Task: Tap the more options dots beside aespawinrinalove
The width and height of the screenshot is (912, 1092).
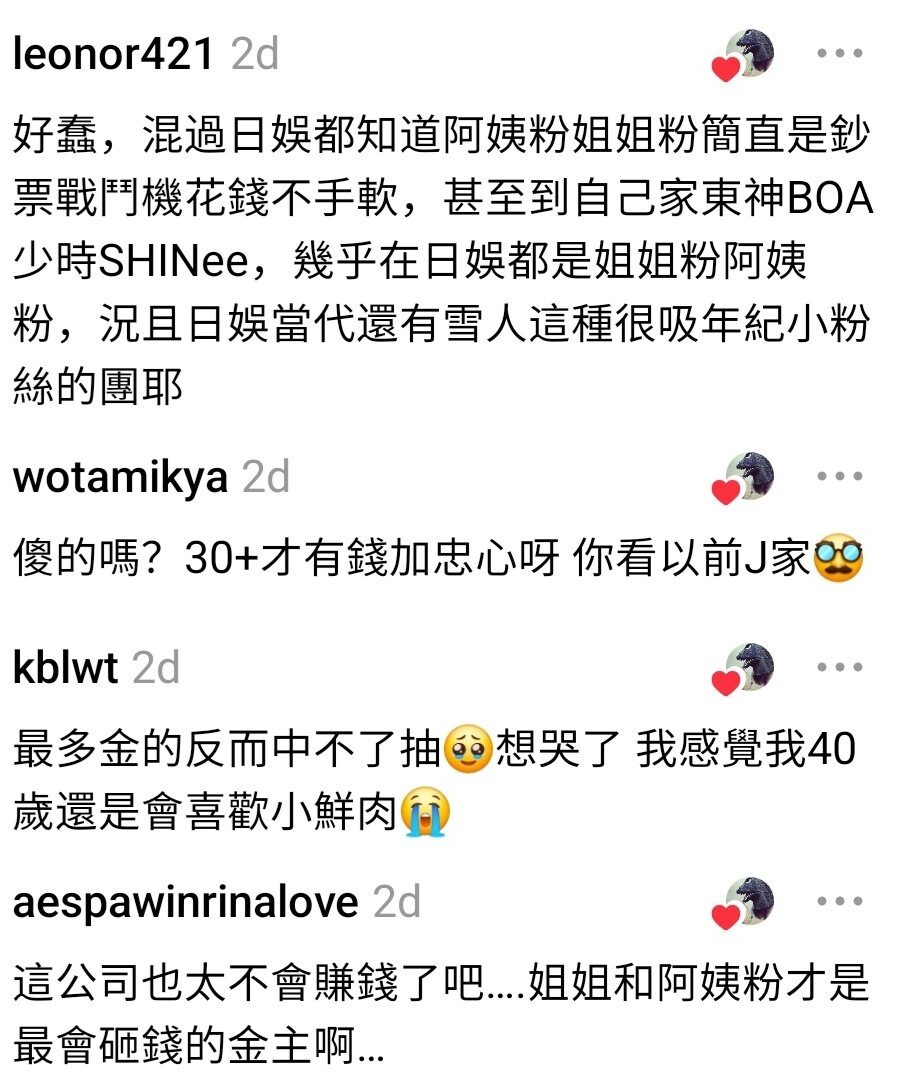Action: pos(839,901)
